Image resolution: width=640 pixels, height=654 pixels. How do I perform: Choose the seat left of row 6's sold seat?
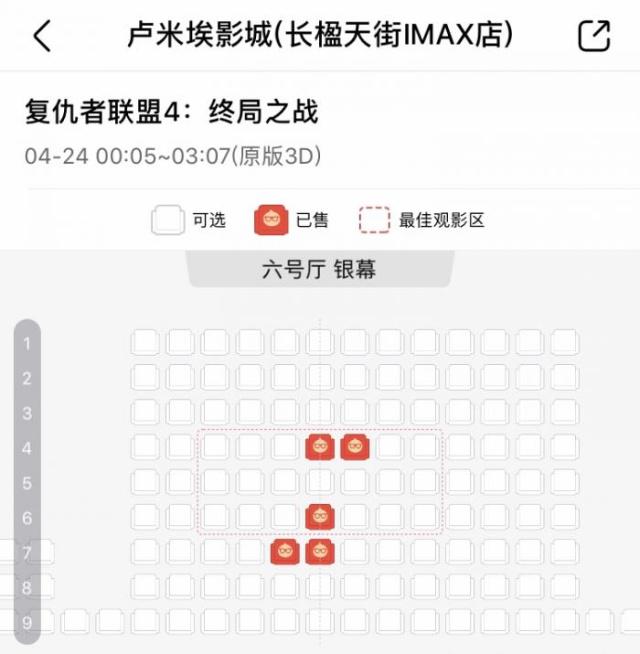(285, 517)
